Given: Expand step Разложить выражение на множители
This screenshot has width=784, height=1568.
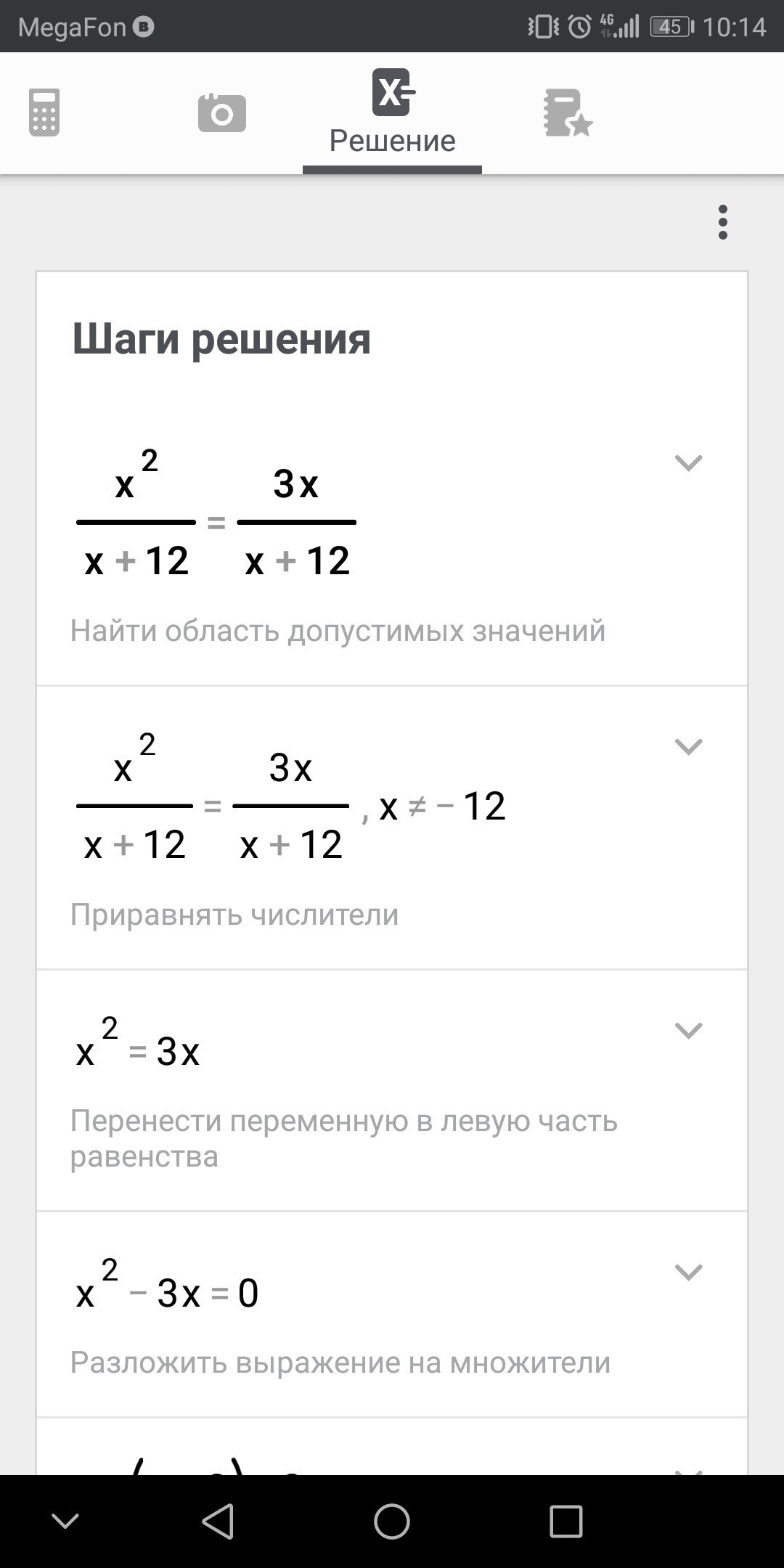Looking at the screenshot, I should pyautogui.click(x=688, y=1273).
